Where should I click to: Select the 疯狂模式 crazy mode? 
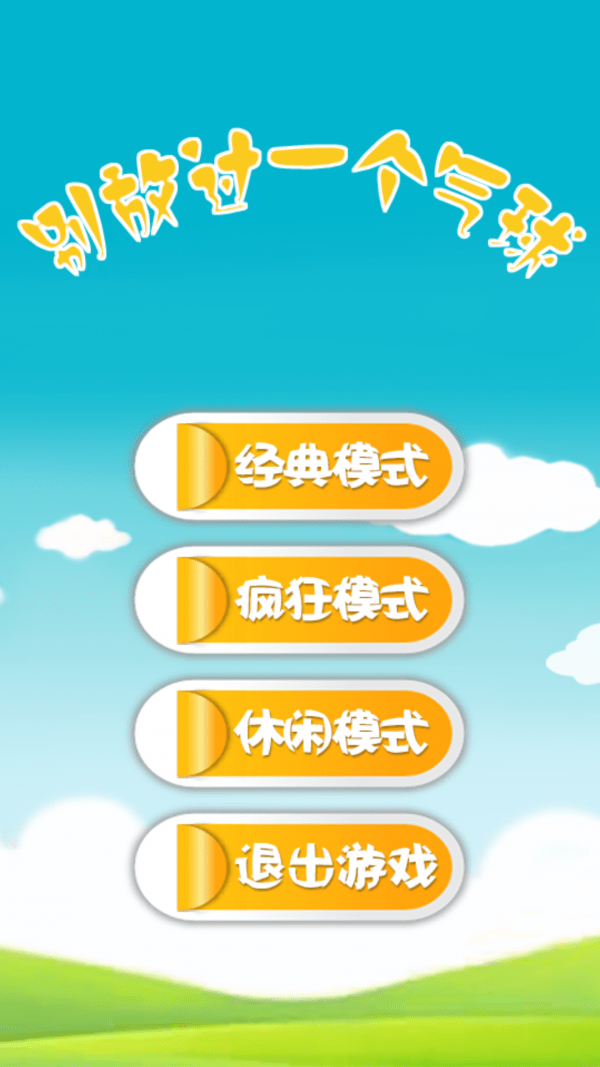300,600
